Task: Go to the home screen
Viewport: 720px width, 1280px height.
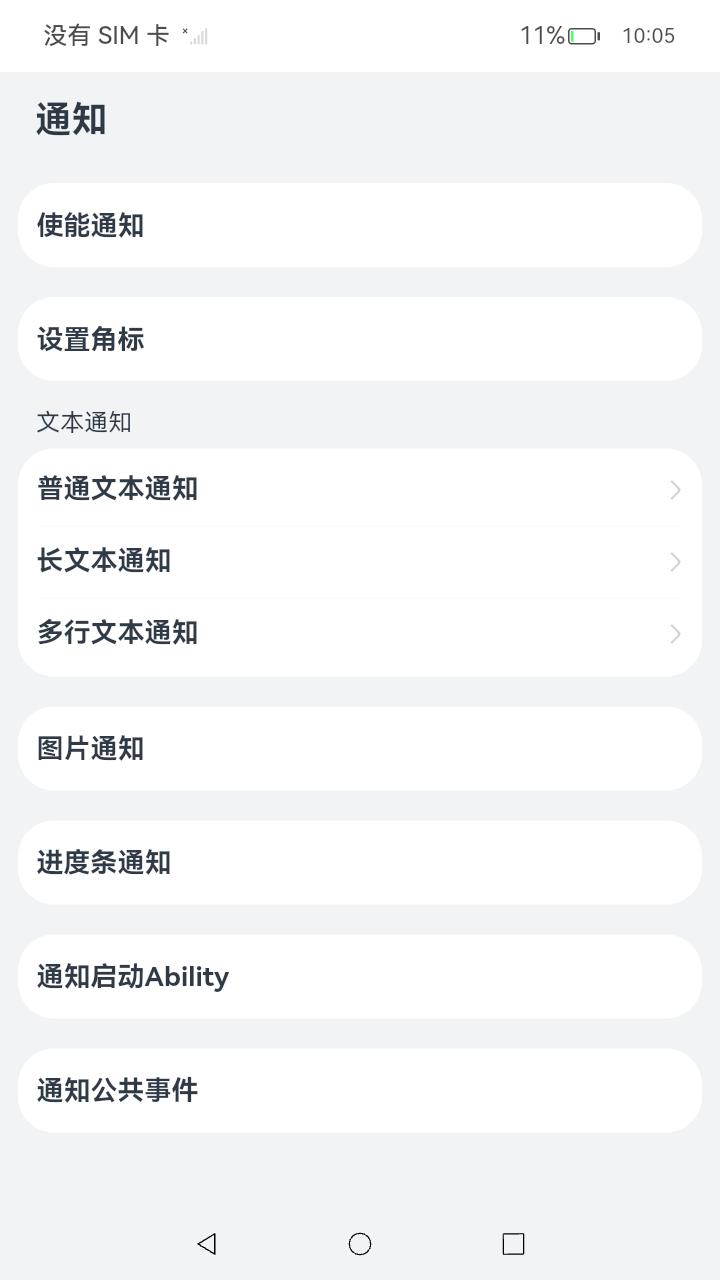Action: 360,1243
